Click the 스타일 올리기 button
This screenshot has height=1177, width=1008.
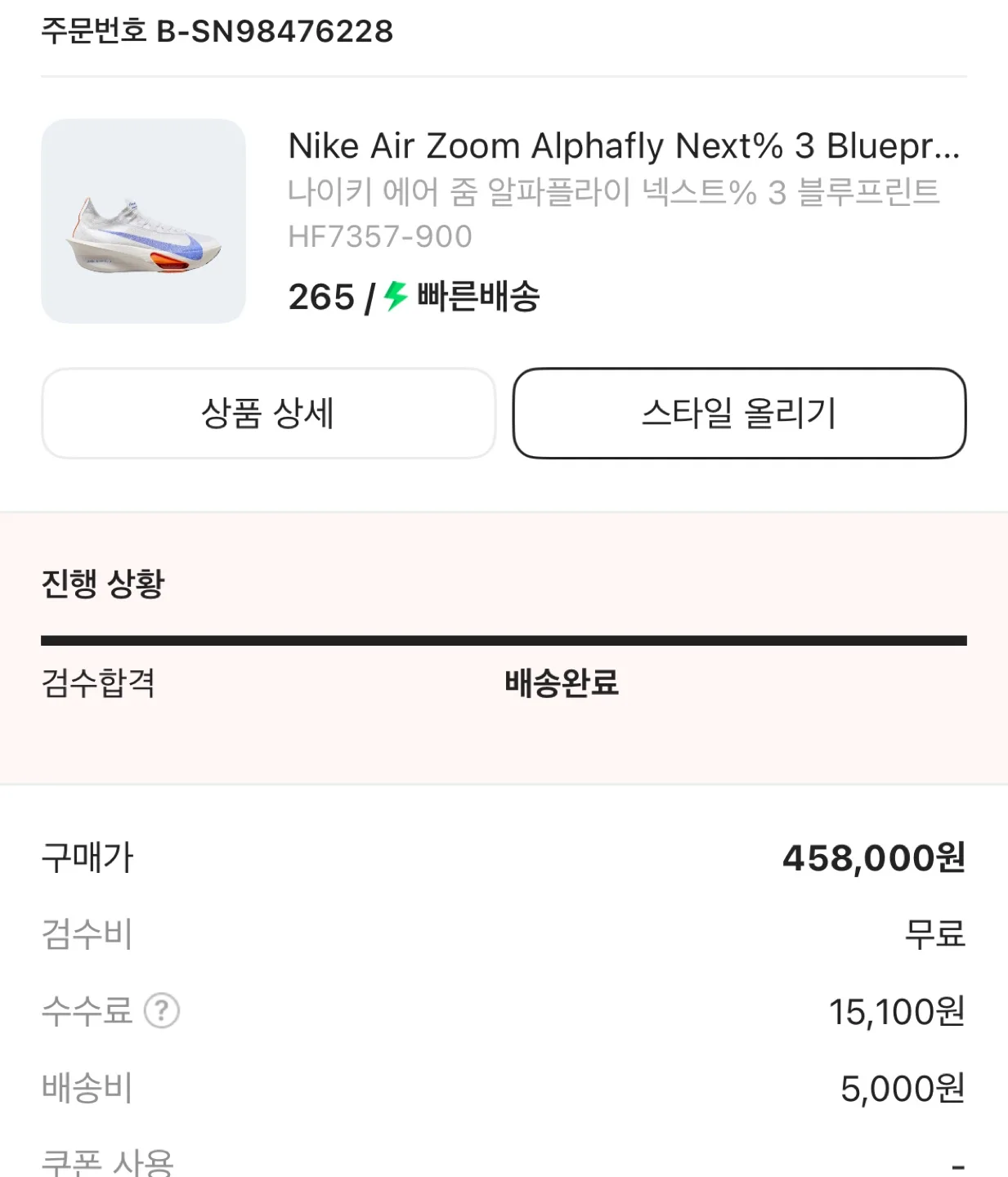(737, 414)
